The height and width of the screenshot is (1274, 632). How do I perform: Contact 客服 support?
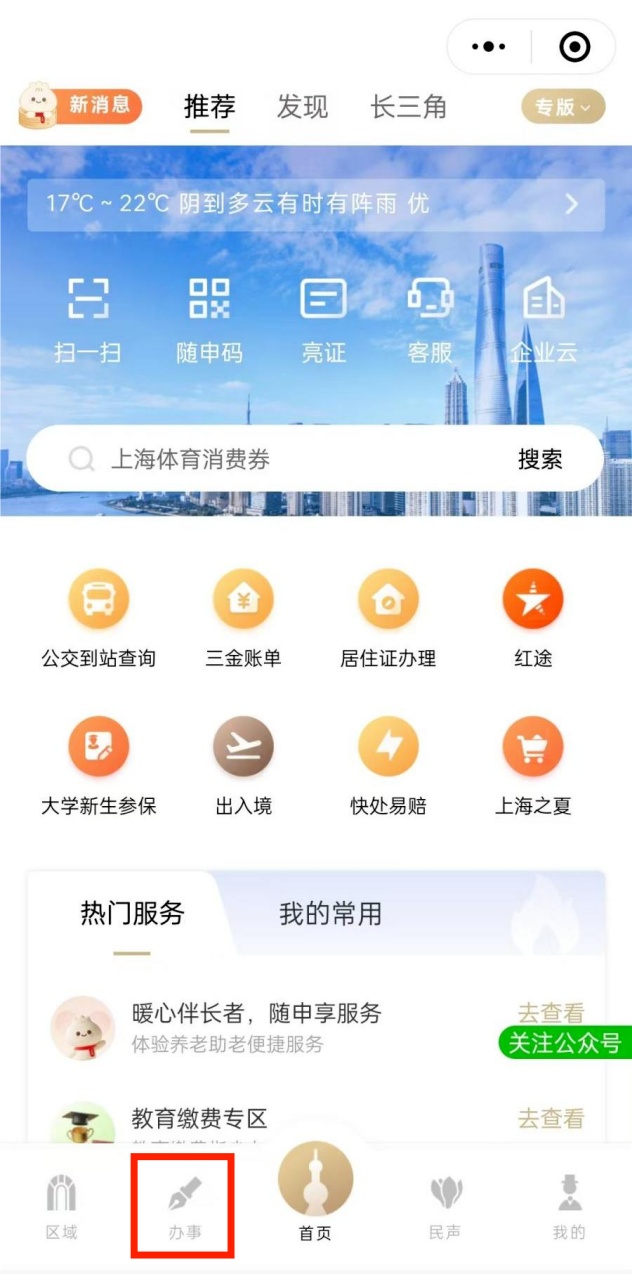point(430,319)
